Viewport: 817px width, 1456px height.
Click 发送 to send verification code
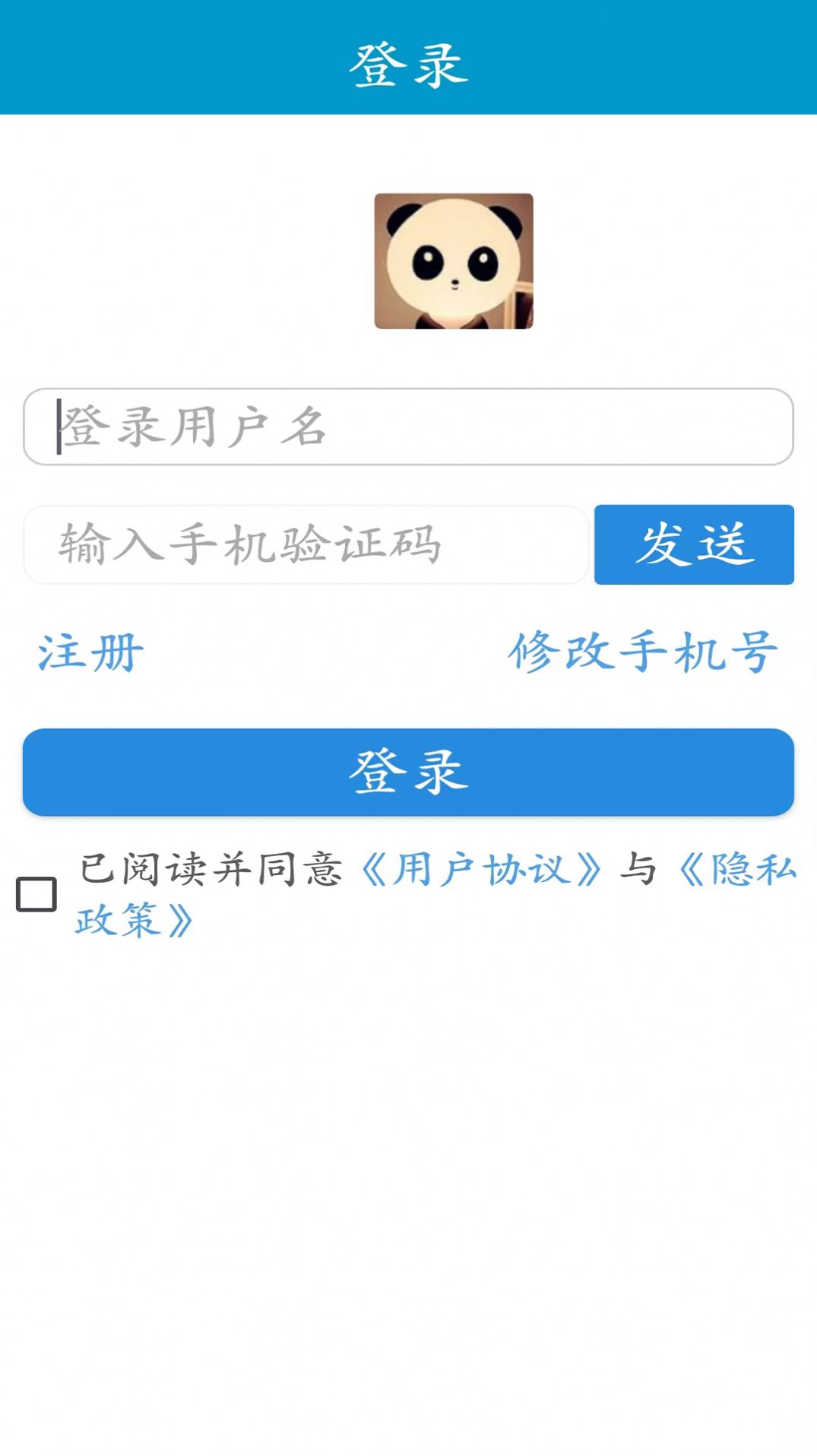(693, 544)
